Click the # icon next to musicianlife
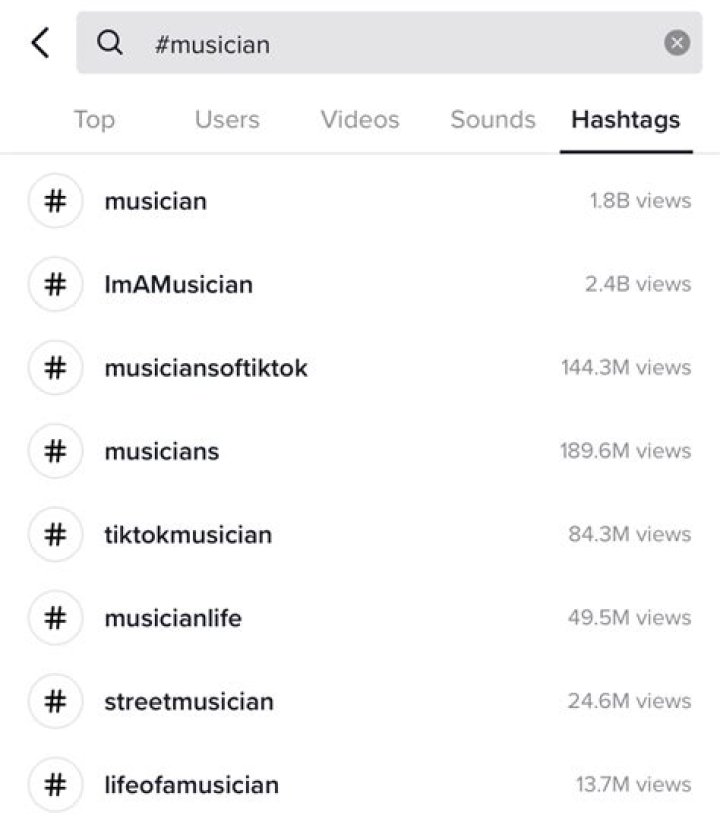Viewport: 720px width, 828px height. coord(55,618)
